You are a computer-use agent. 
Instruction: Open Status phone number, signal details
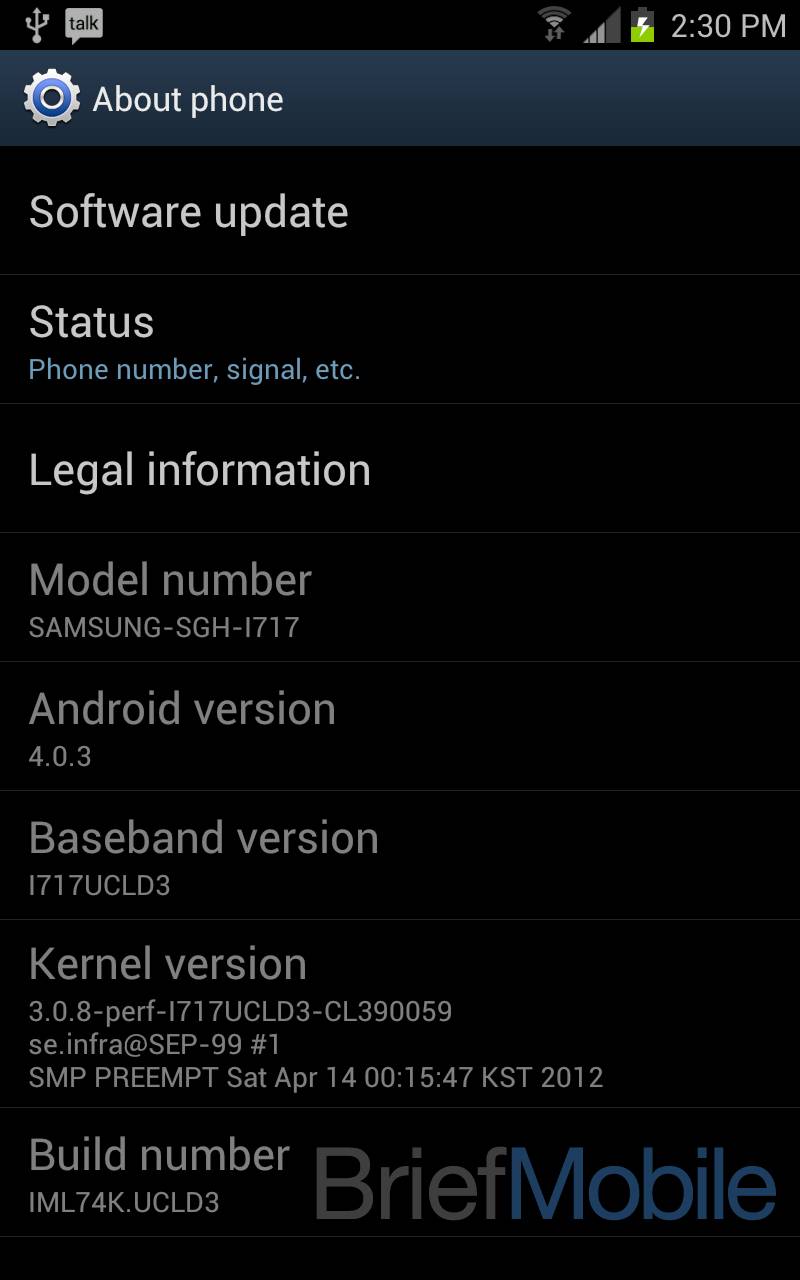click(x=400, y=340)
